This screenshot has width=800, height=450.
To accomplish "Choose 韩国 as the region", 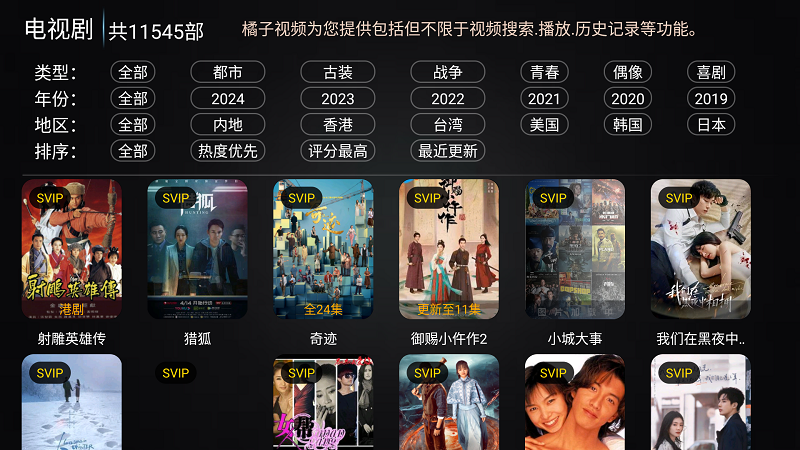I will pyautogui.click(x=628, y=125).
